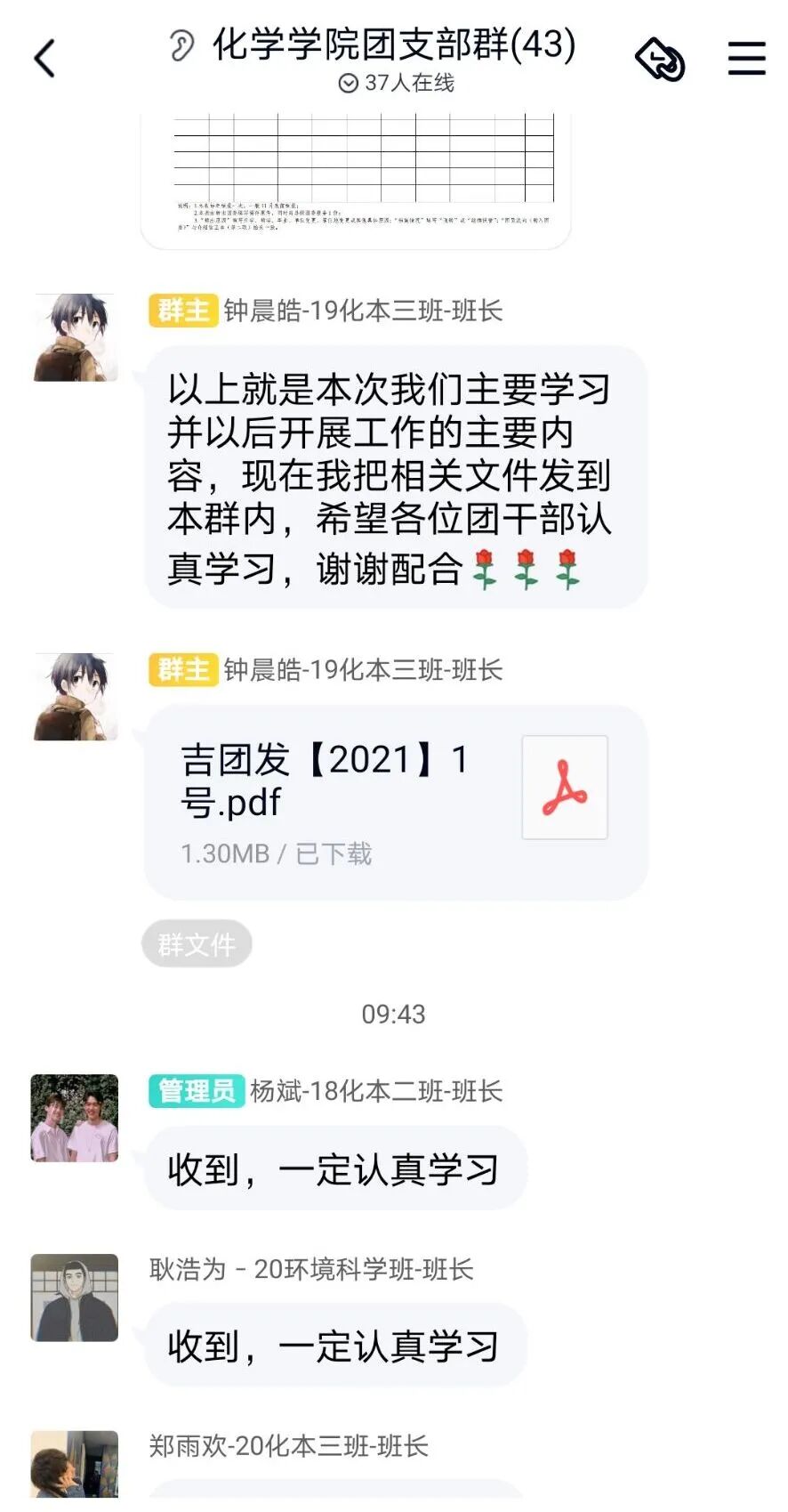Open 郑雨欢's avatar profile
The height and width of the screenshot is (1512, 788).
(x=75, y=1464)
